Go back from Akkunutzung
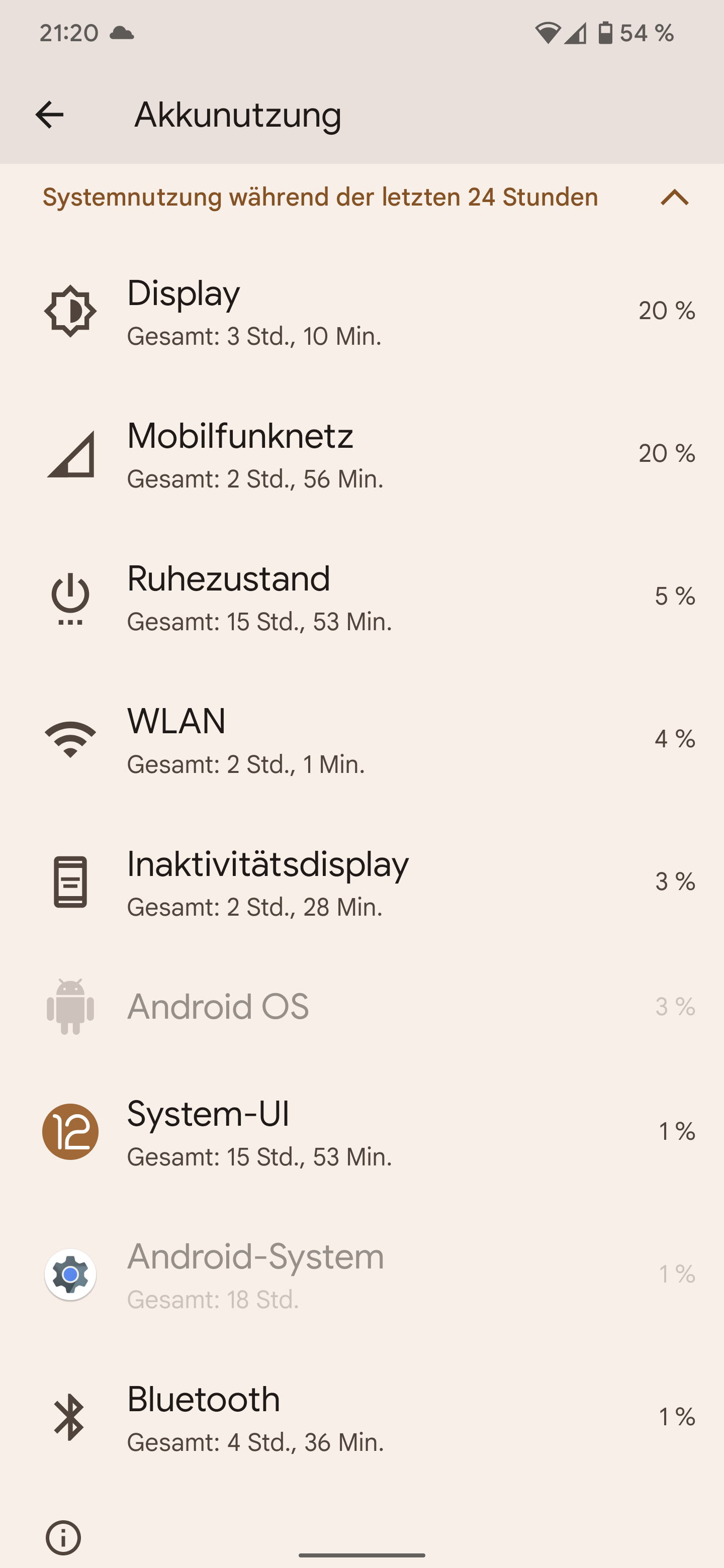The height and width of the screenshot is (1568, 724). [49, 115]
